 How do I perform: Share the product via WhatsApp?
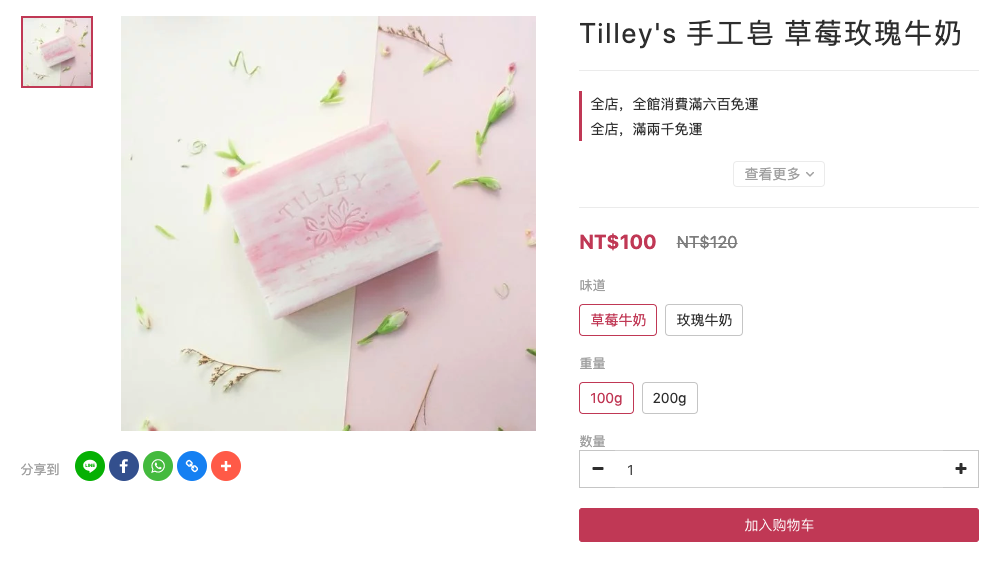158,466
